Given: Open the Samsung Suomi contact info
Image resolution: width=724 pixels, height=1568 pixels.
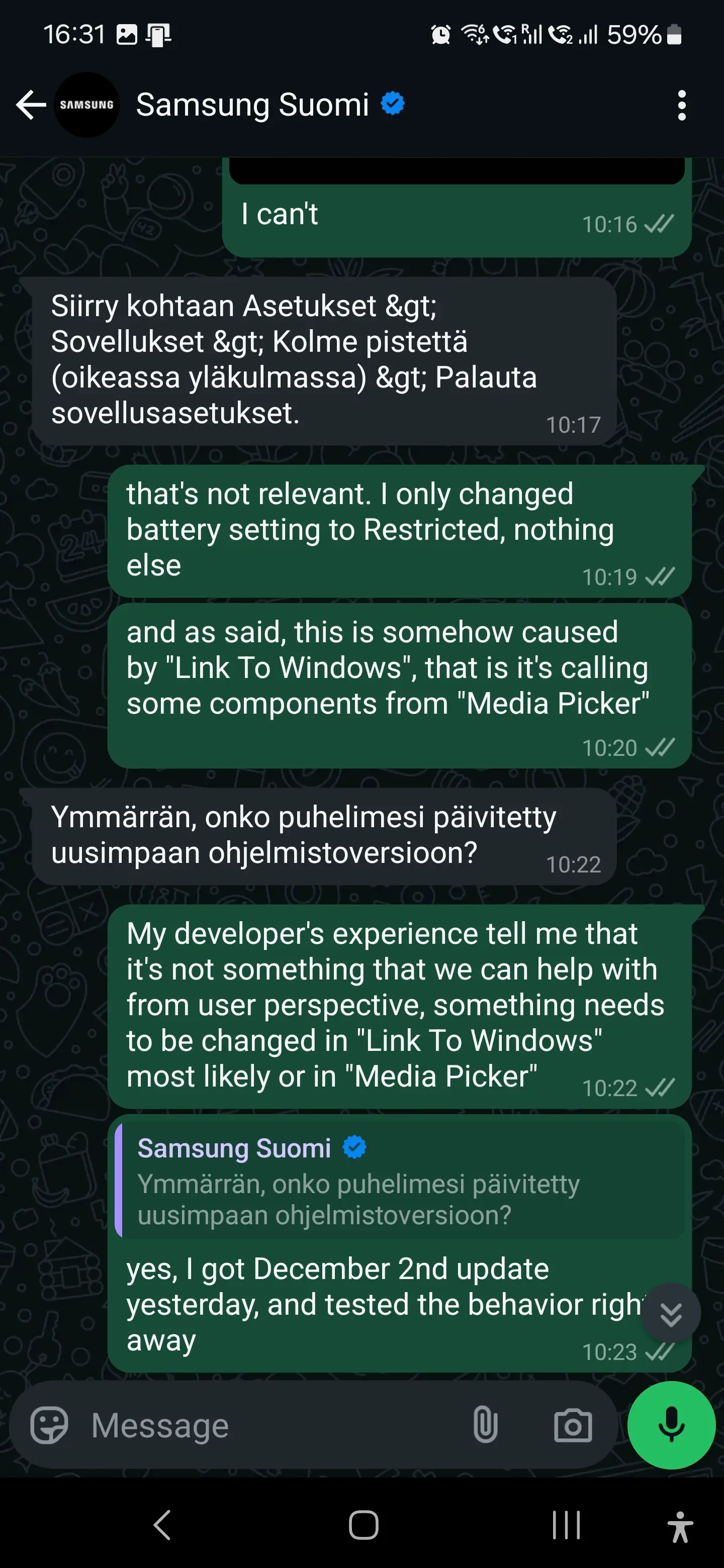Looking at the screenshot, I should (x=252, y=105).
